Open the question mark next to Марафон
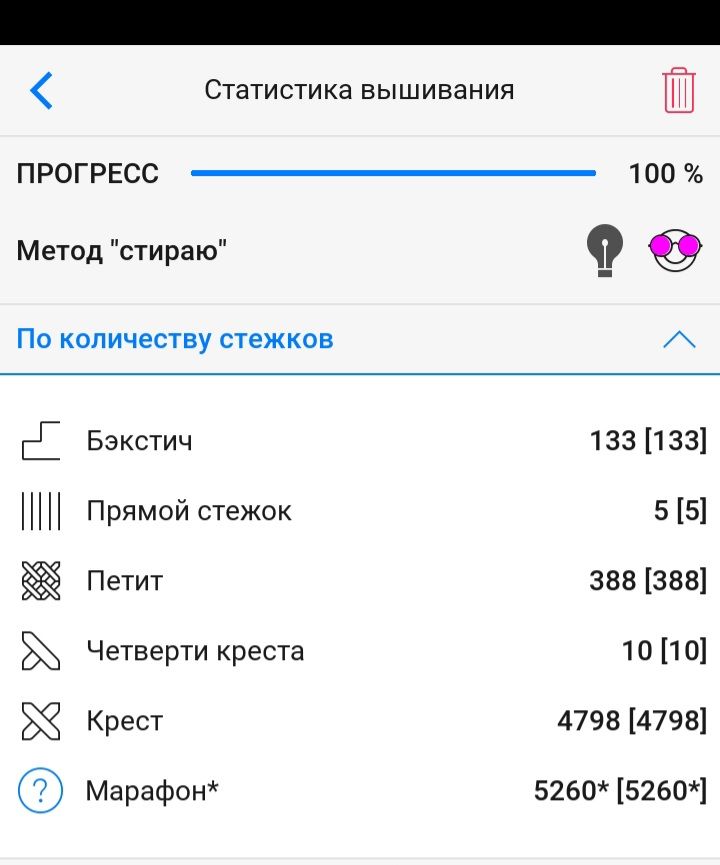720x865 pixels. point(41,791)
